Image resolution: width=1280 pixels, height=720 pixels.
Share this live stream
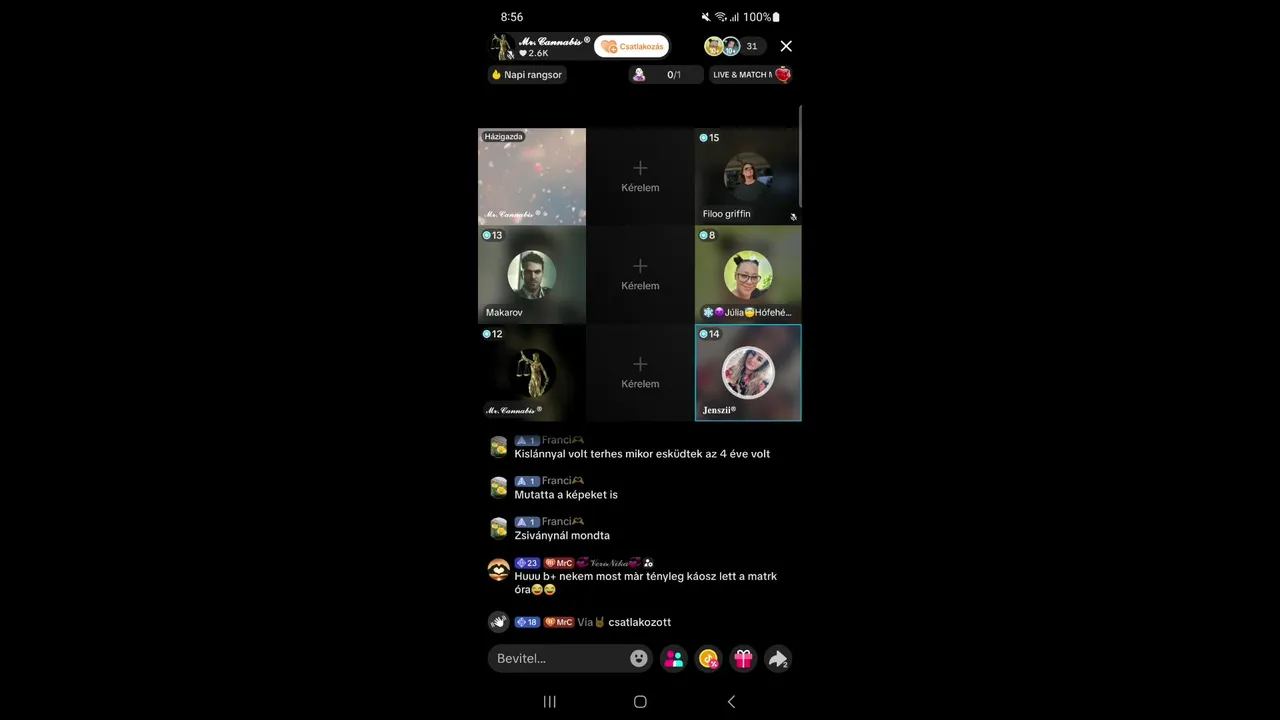(x=777, y=659)
